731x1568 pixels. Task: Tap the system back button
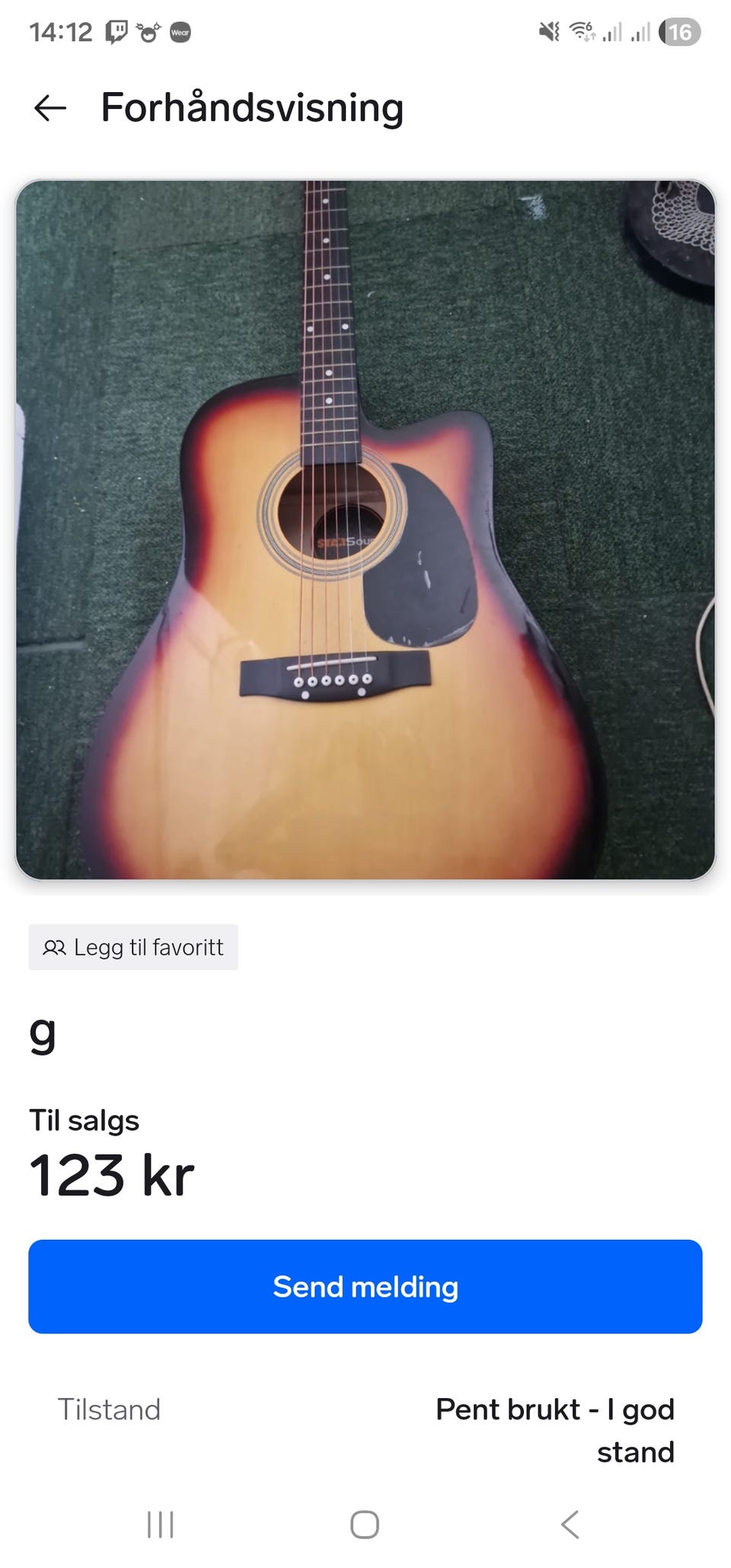coord(570,1525)
